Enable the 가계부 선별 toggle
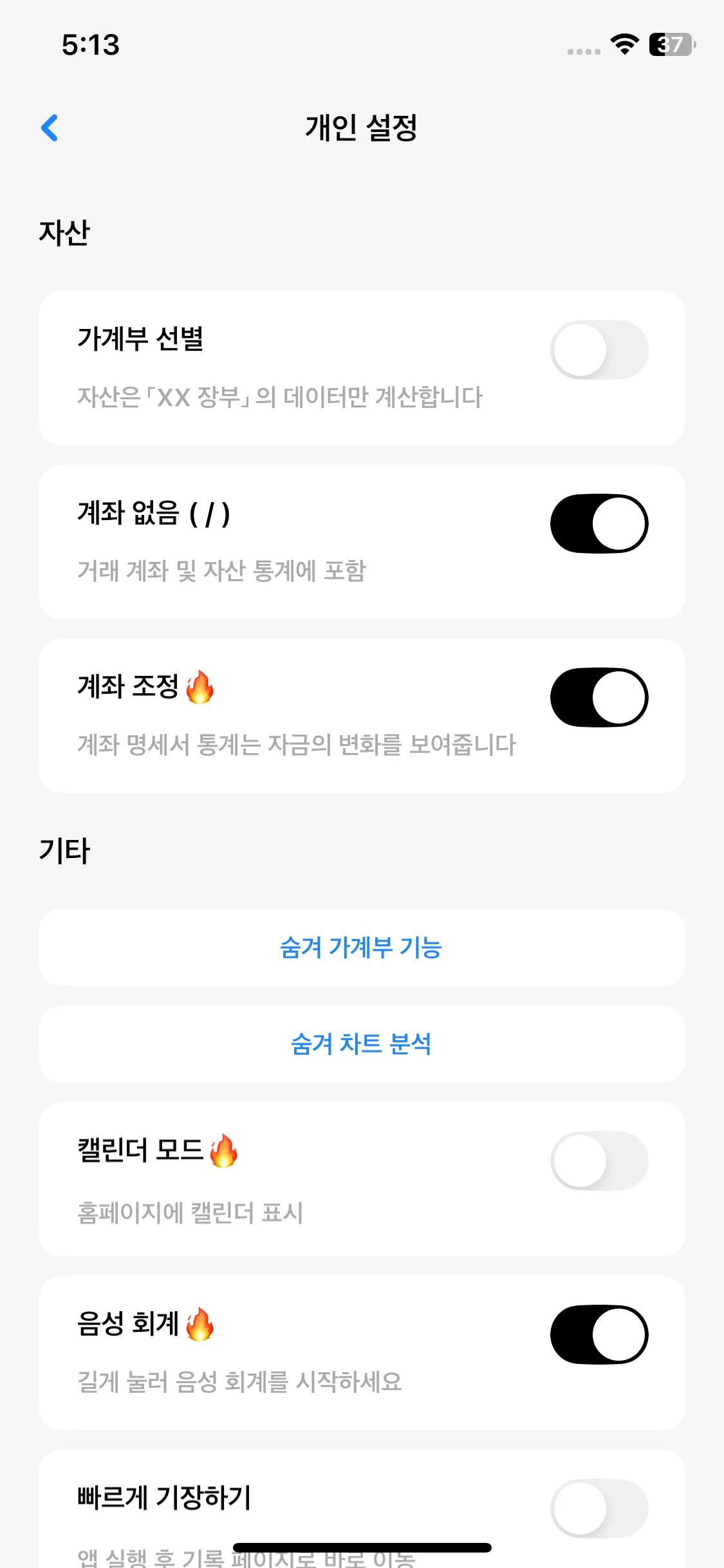724x1568 pixels. 599,348
